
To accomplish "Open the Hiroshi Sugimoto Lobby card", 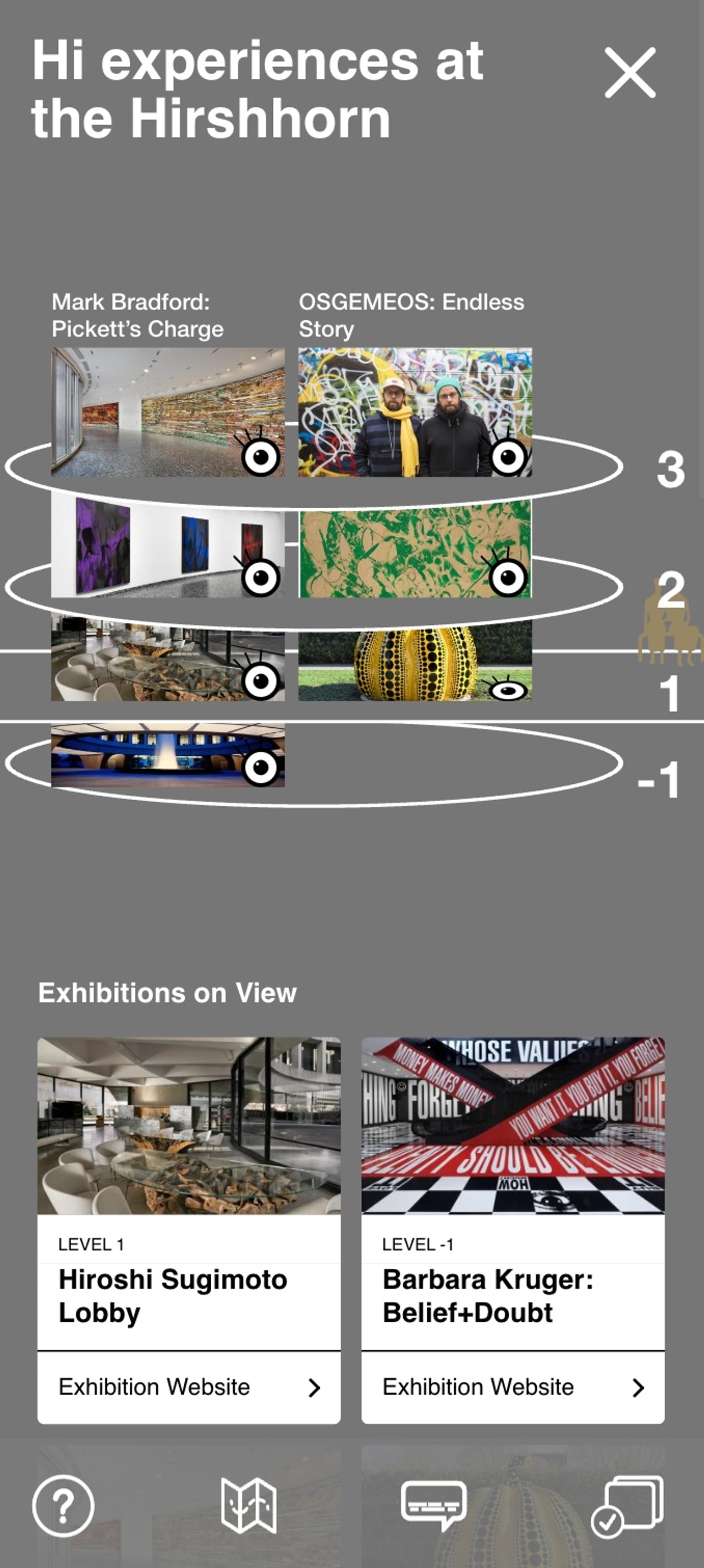I will [x=189, y=1193].
